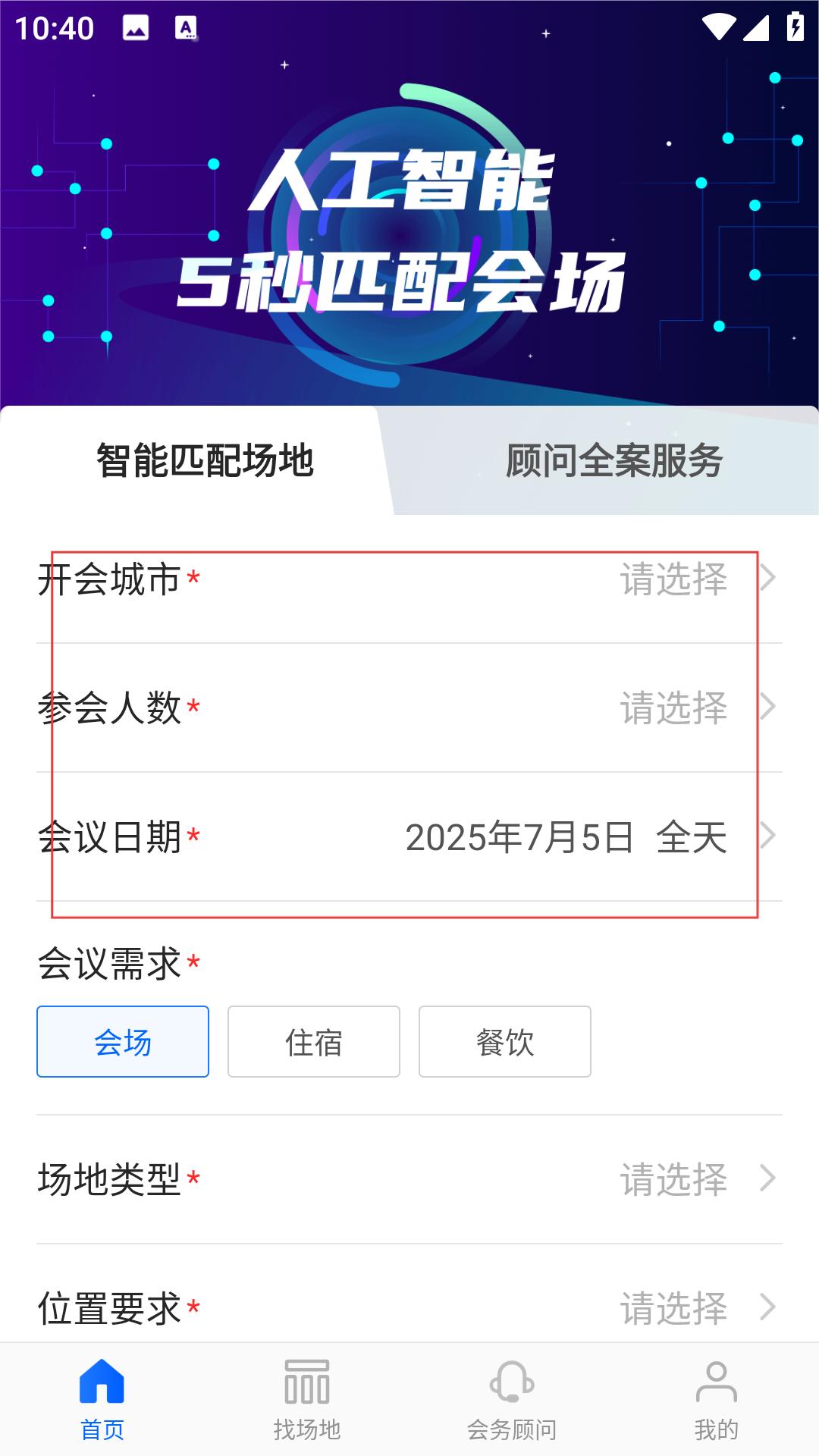The image size is (819, 1456).
Task: Open the 找场地 find venue tab
Action: 307,1400
